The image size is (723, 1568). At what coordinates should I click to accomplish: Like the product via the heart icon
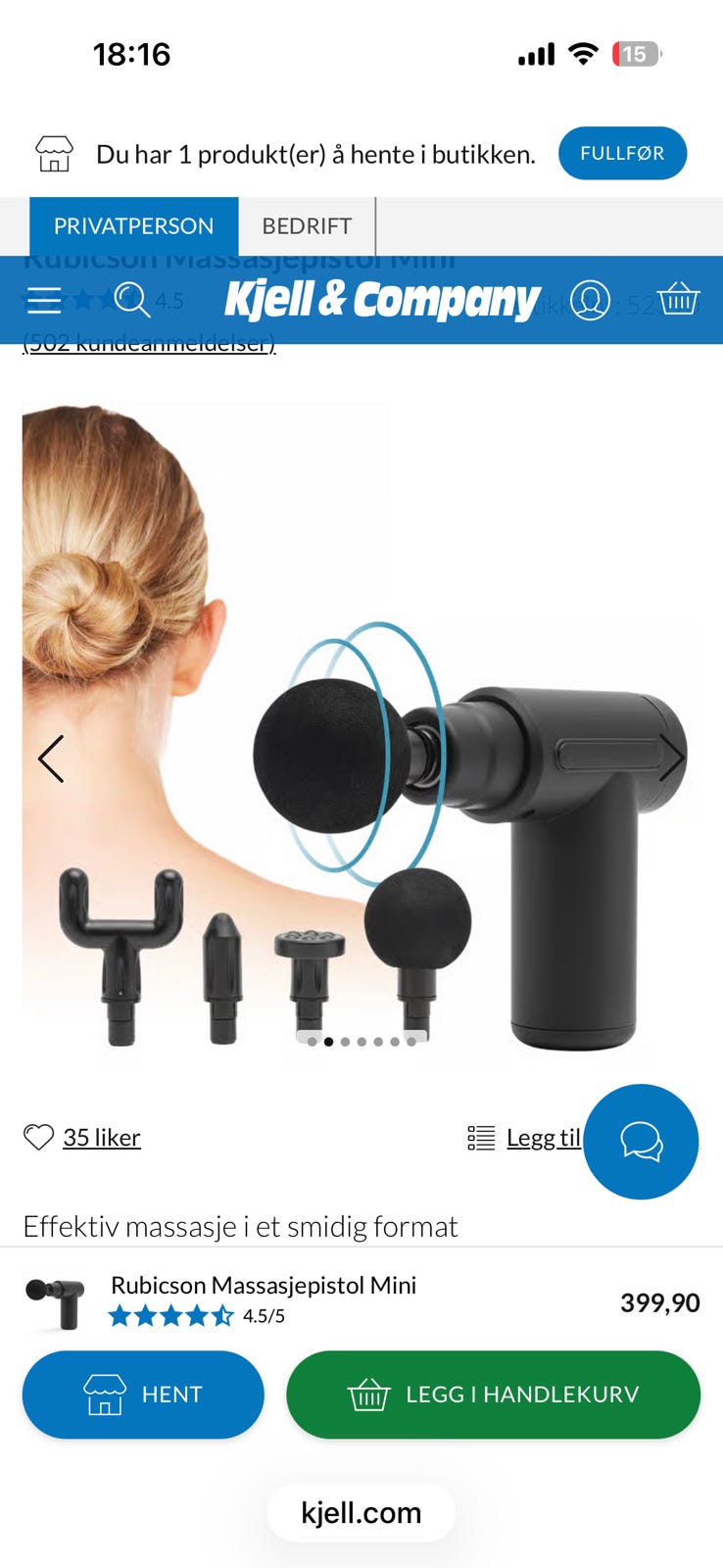point(38,1137)
